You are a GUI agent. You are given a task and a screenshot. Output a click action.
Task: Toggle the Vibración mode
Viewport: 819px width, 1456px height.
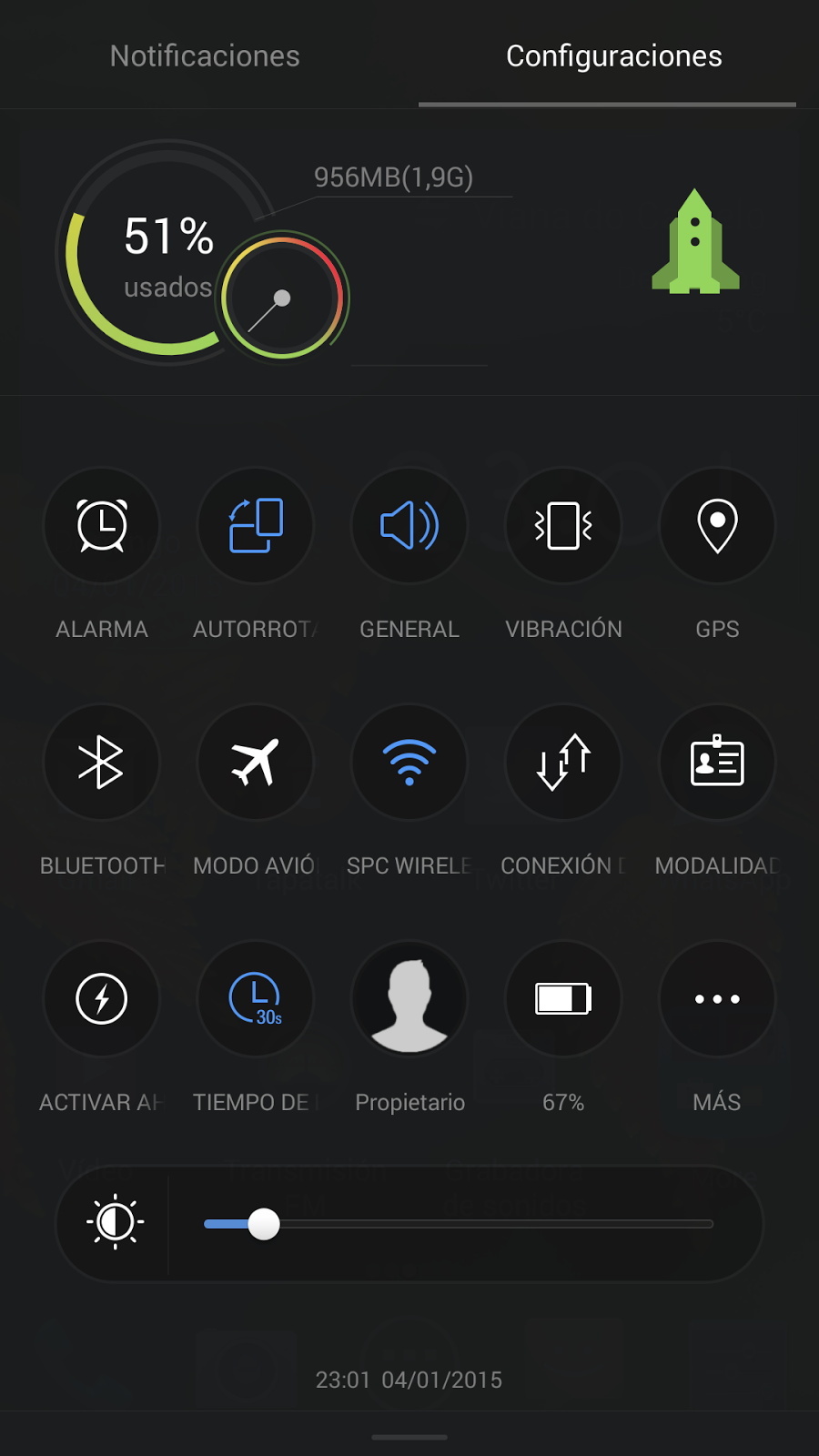click(x=563, y=526)
